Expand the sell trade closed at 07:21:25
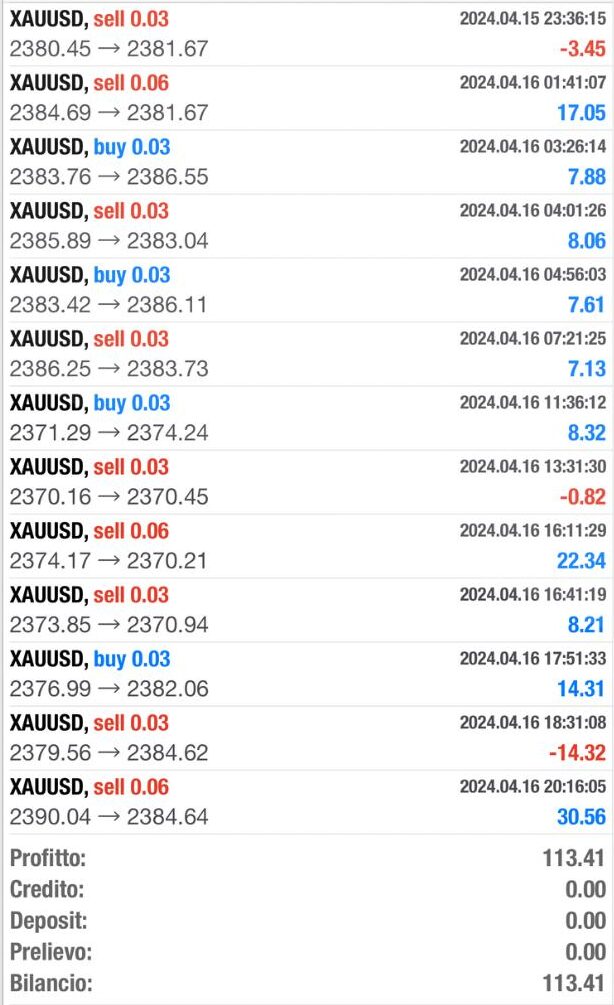614x1005 pixels. (307, 354)
